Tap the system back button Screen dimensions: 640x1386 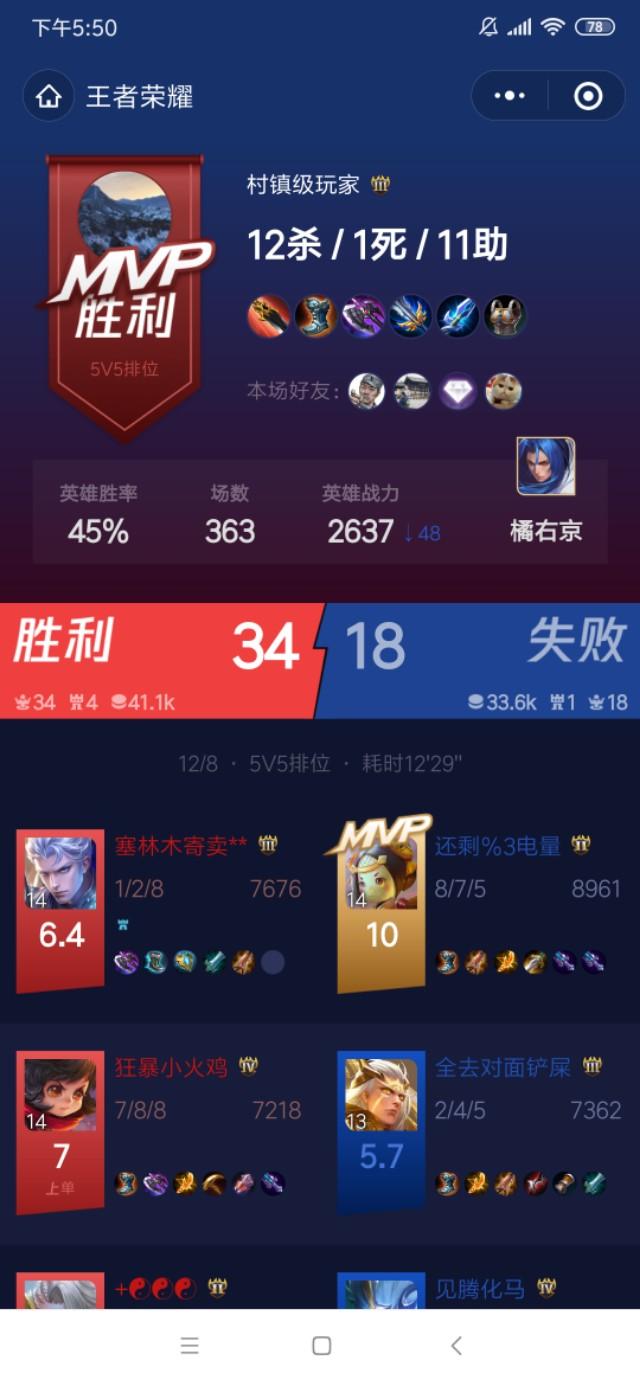click(x=456, y=1345)
